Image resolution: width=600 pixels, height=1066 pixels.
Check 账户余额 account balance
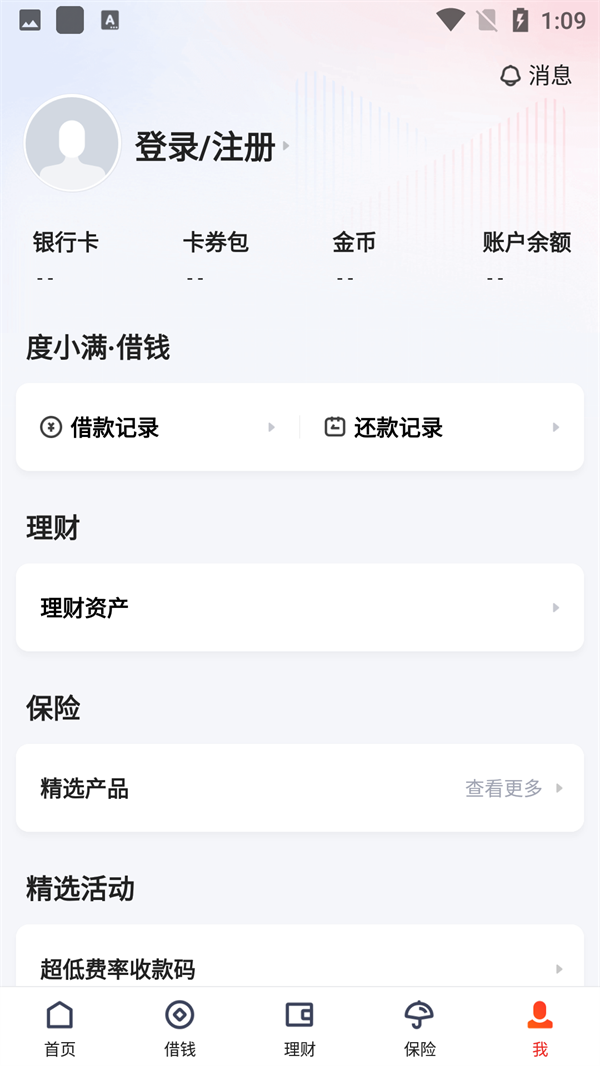click(x=526, y=255)
